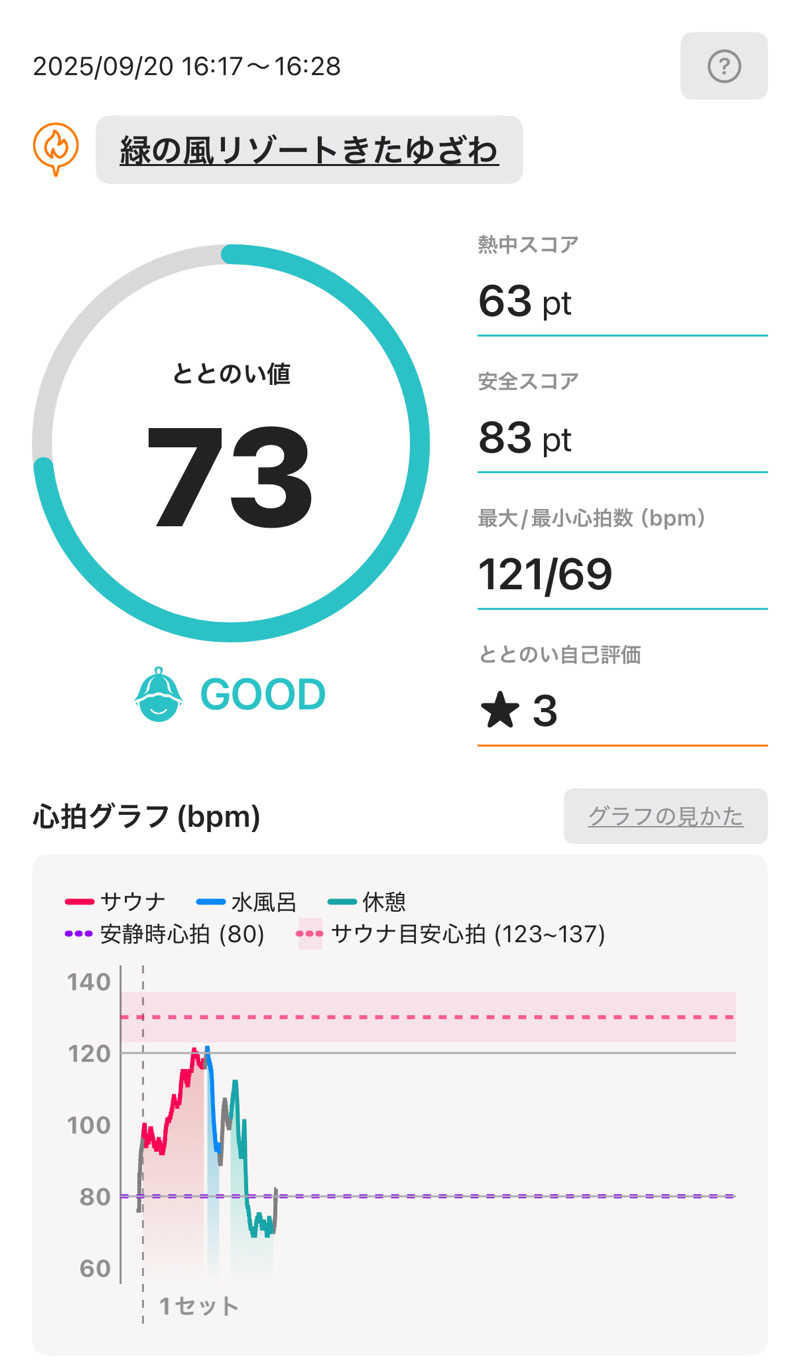Open the 緑の風リゾートきたゆざわ facility link
Viewport: 800px width, 1365px height.
(309, 150)
